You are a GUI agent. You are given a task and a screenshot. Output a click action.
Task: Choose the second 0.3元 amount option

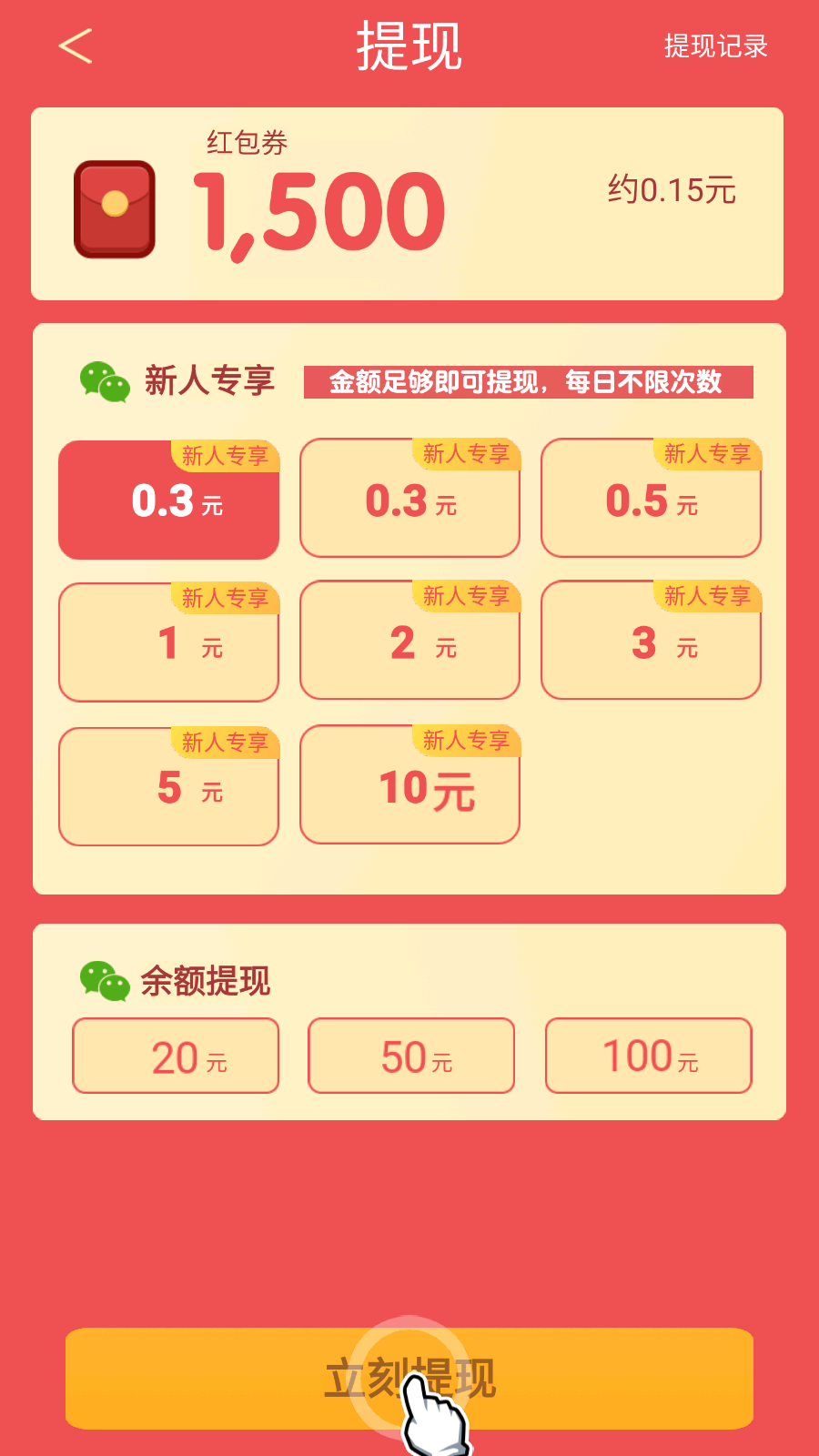pos(409,499)
